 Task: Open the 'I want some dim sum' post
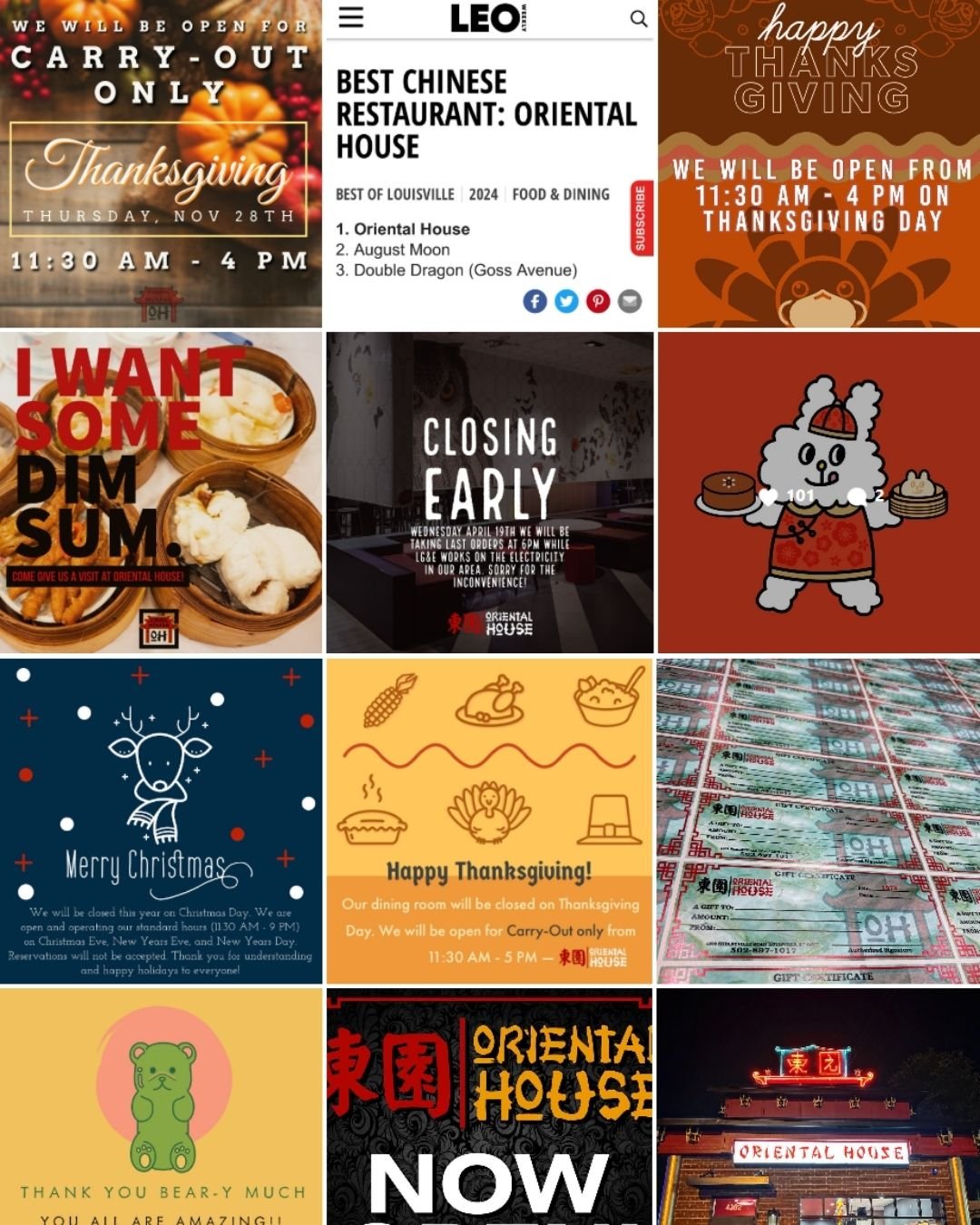pyautogui.click(x=161, y=492)
